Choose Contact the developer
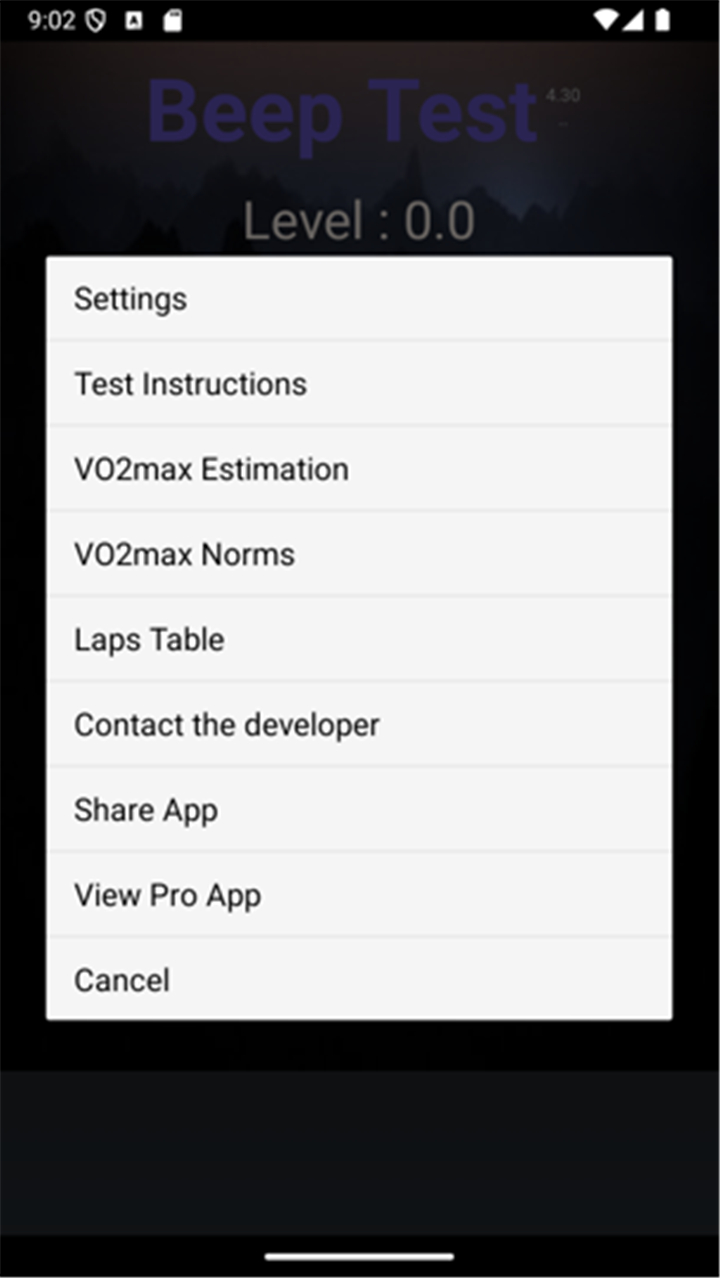 [359, 724]
